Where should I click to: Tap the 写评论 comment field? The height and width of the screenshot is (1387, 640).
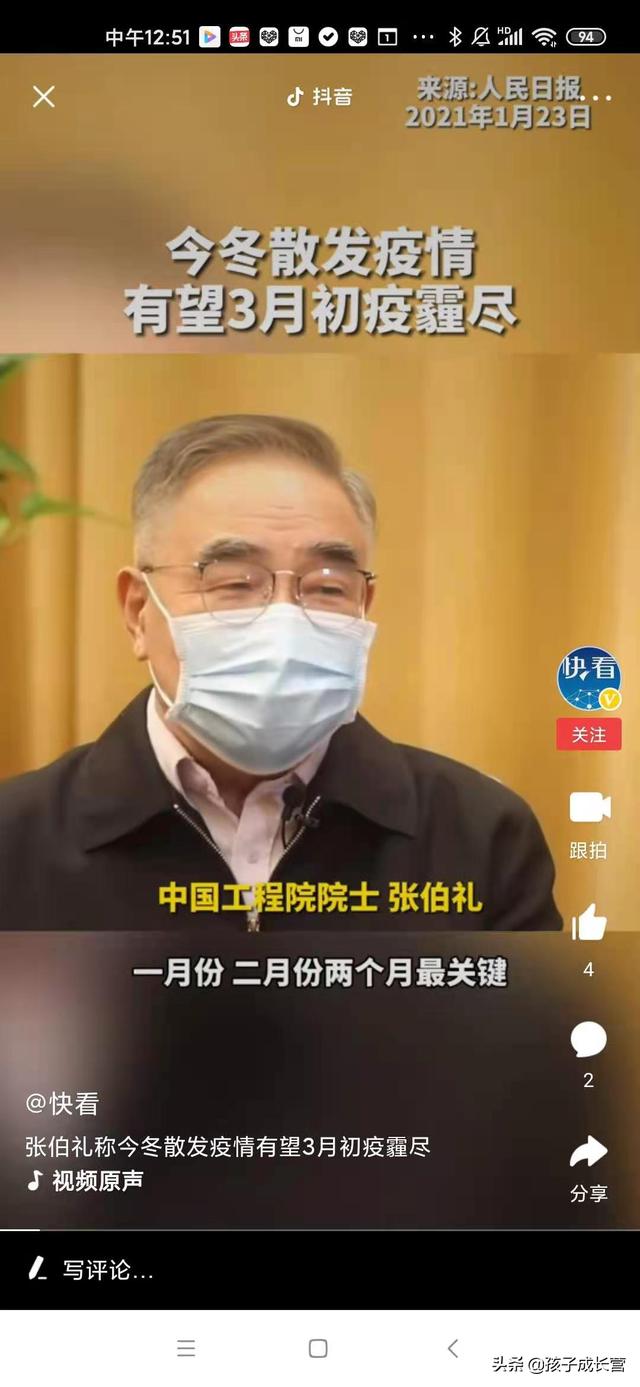tap(108, 1270)
